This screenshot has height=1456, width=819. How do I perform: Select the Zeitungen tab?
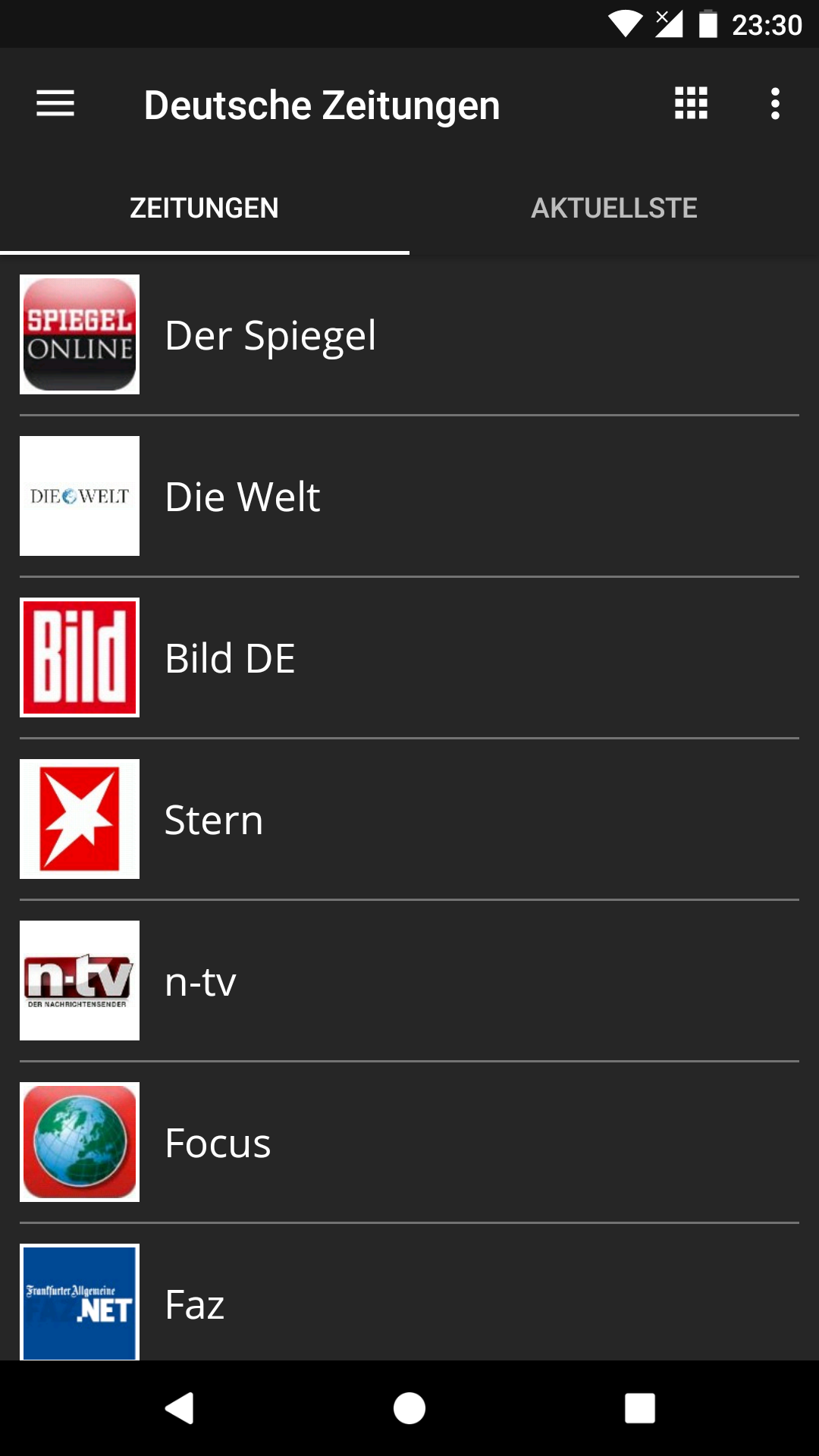point(204,208)
